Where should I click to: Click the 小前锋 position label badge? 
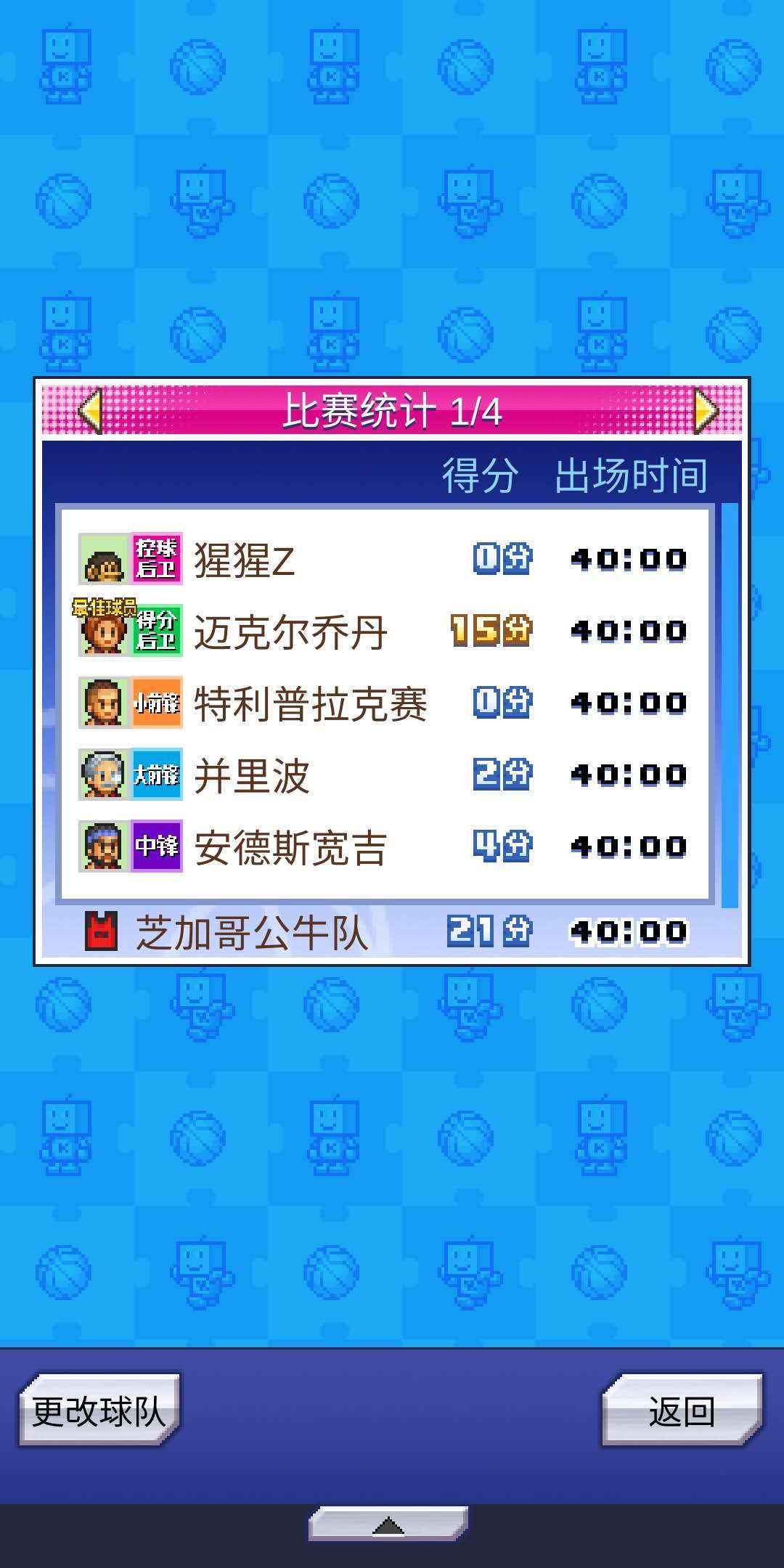click(158, 703)
